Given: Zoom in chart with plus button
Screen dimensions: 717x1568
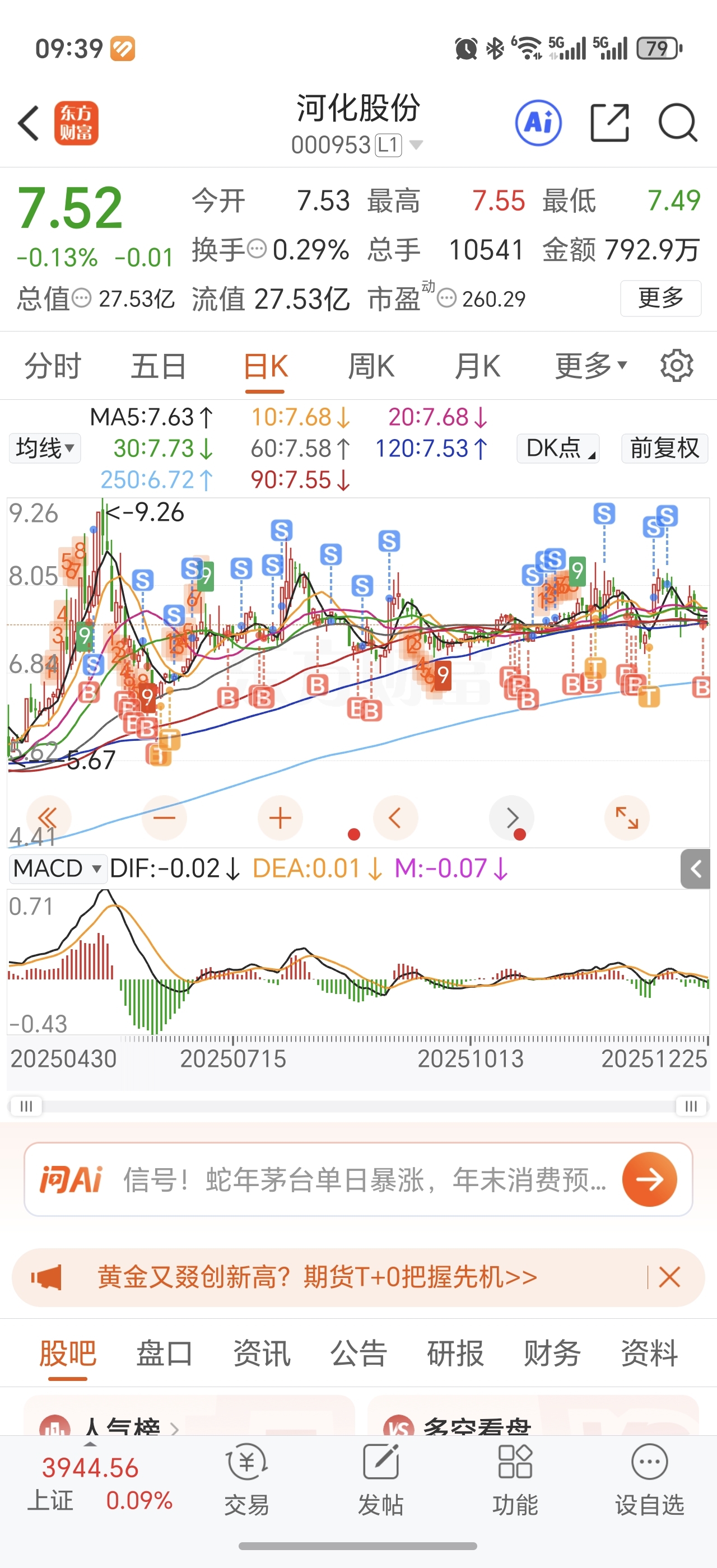Looking at the screenshot, I should [x=280, y=818].
